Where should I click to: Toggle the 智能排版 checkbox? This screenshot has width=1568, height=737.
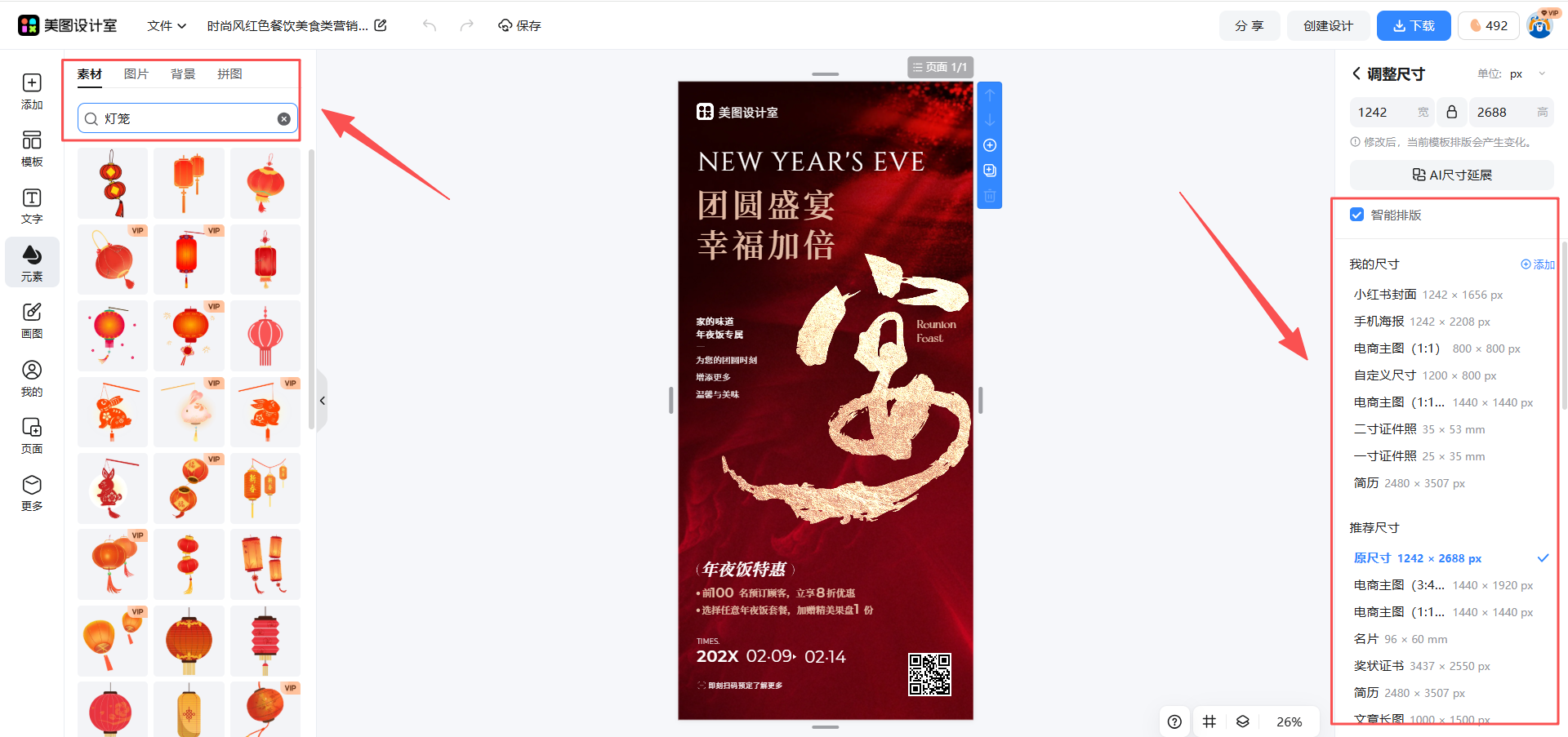click(1357, 215)
